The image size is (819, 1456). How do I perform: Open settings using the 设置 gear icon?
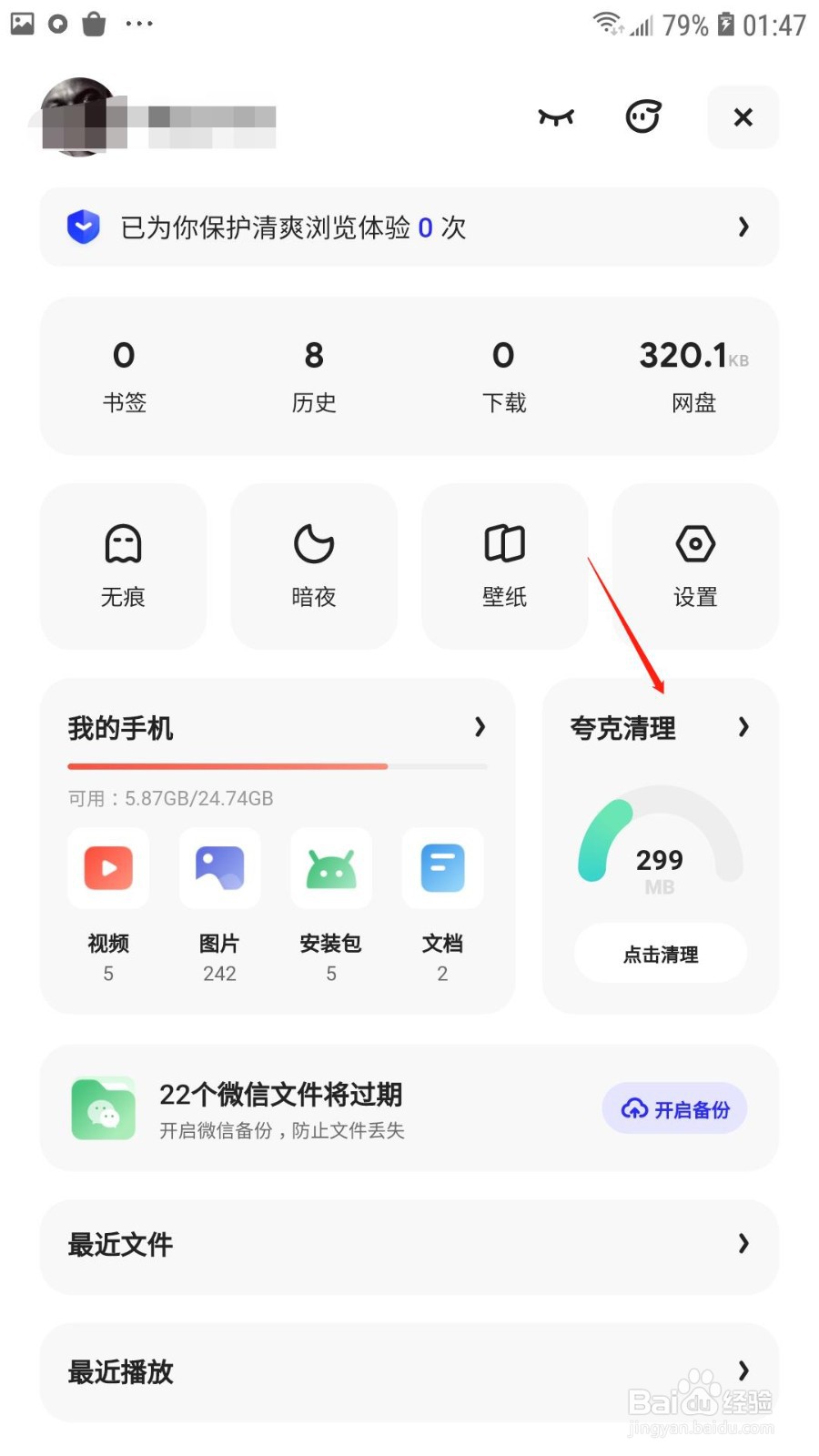[x=694, y=543]
